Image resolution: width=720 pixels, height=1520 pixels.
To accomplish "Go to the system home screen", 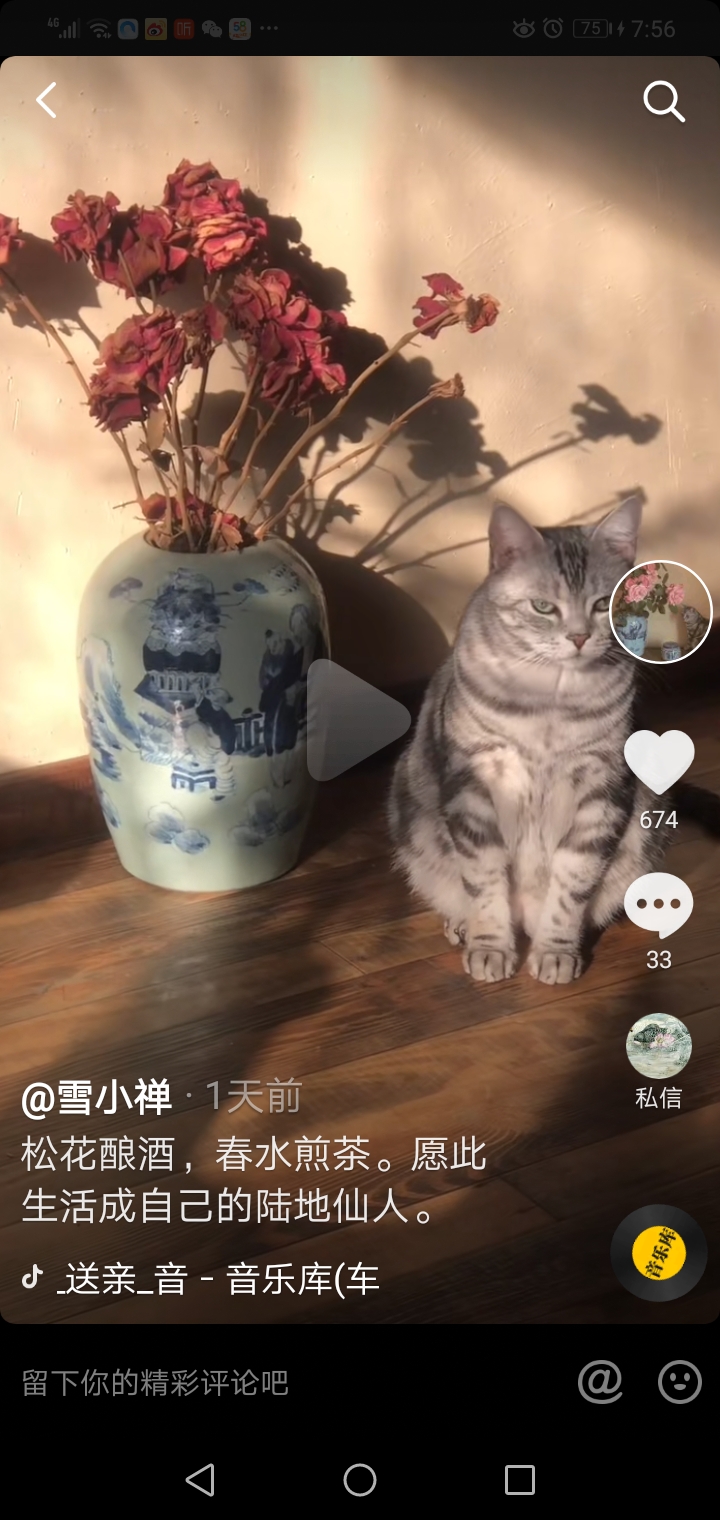I will [360, 1480].
